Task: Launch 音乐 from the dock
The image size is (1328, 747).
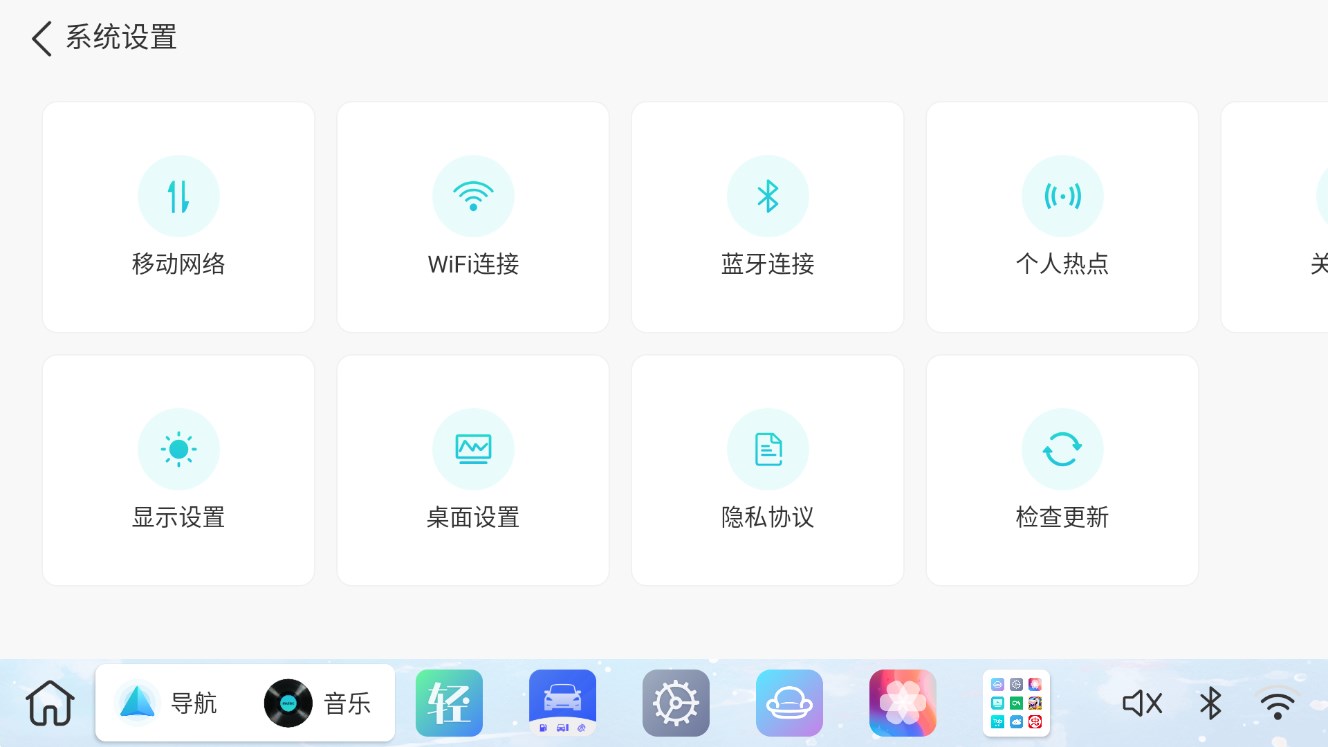Action: (x=318, y=703)
